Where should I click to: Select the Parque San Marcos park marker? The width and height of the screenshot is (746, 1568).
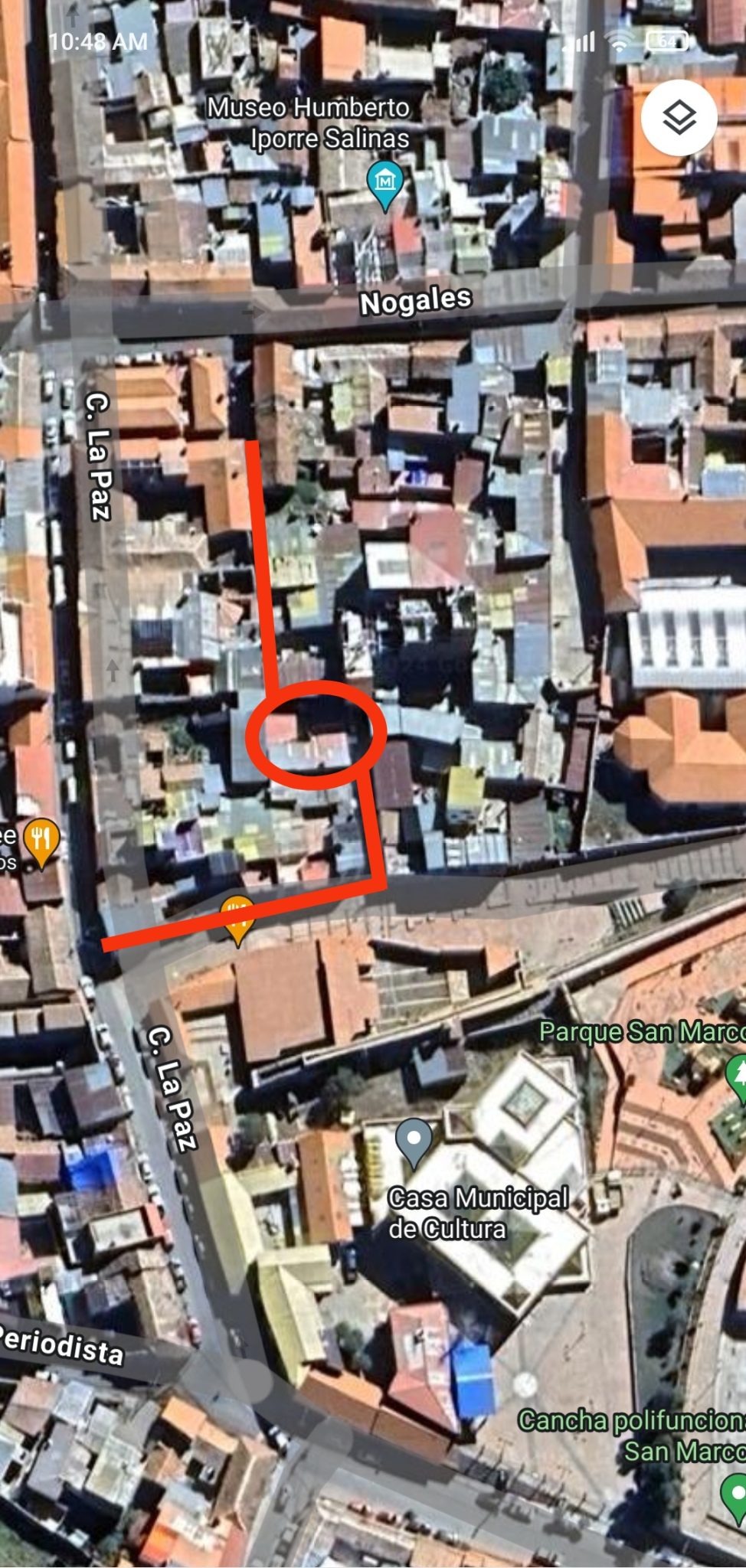pos(738,1075)
